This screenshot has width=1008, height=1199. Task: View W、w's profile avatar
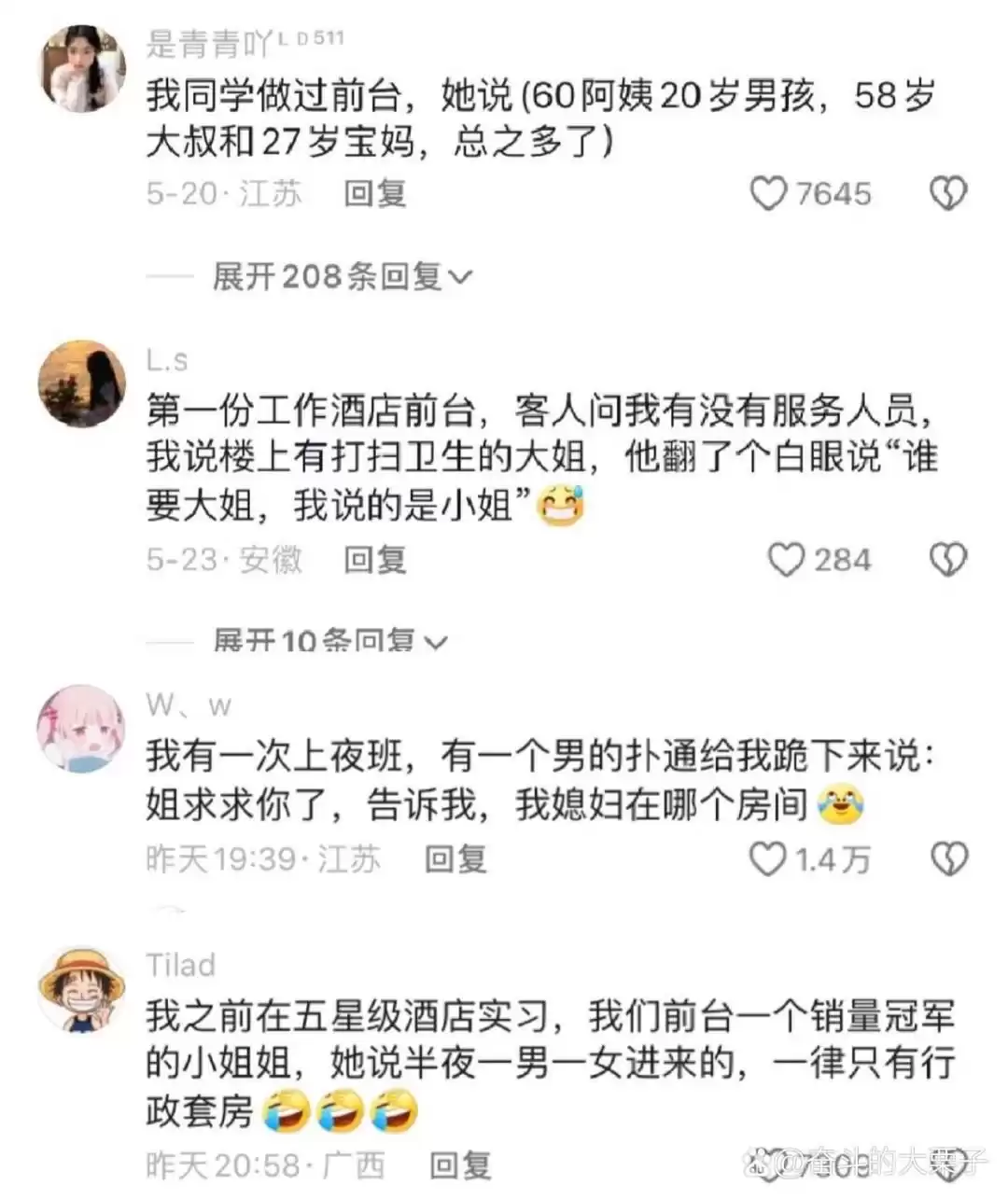[82, 729]
